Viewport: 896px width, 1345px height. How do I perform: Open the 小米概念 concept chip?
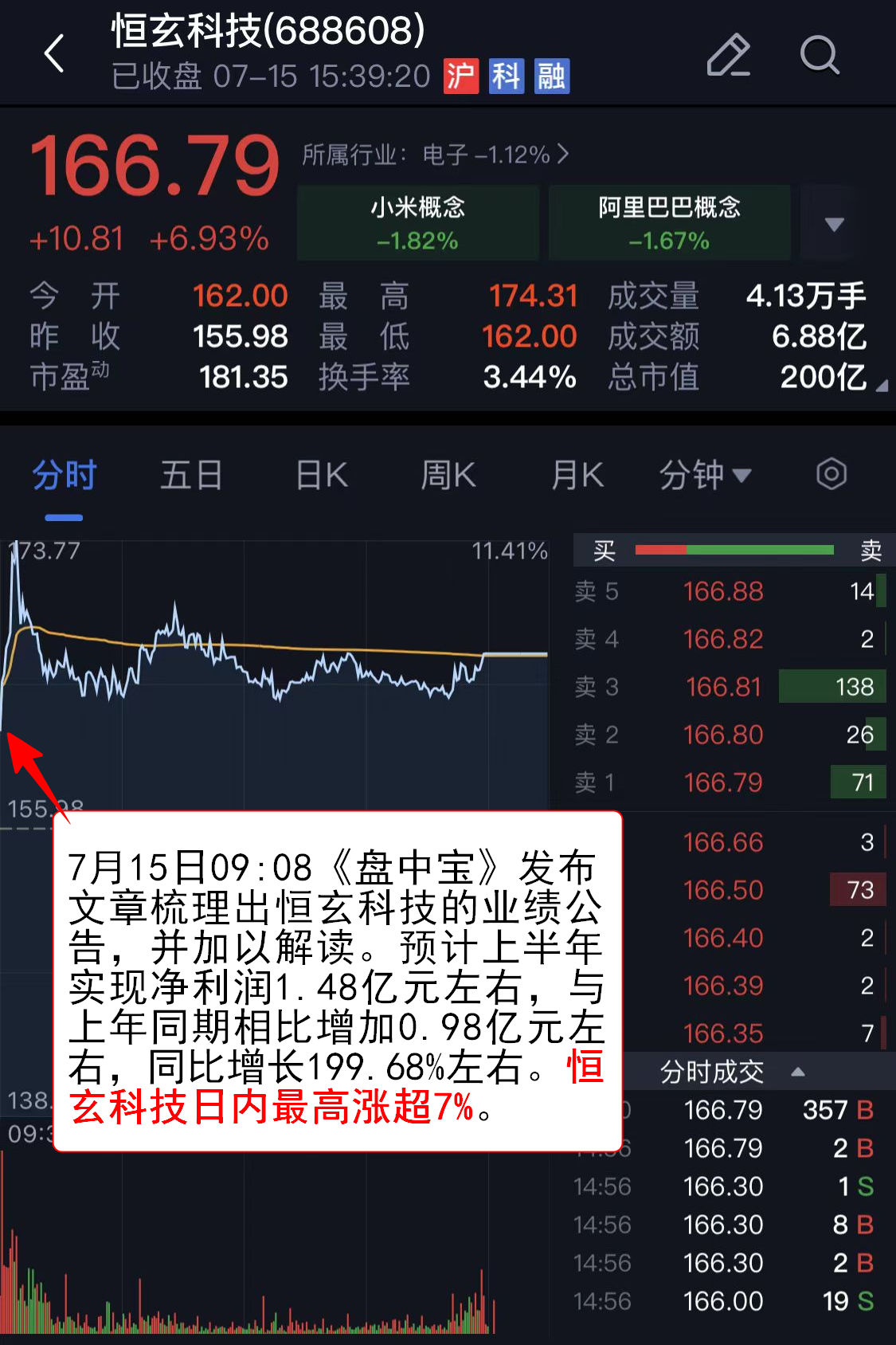417,222
